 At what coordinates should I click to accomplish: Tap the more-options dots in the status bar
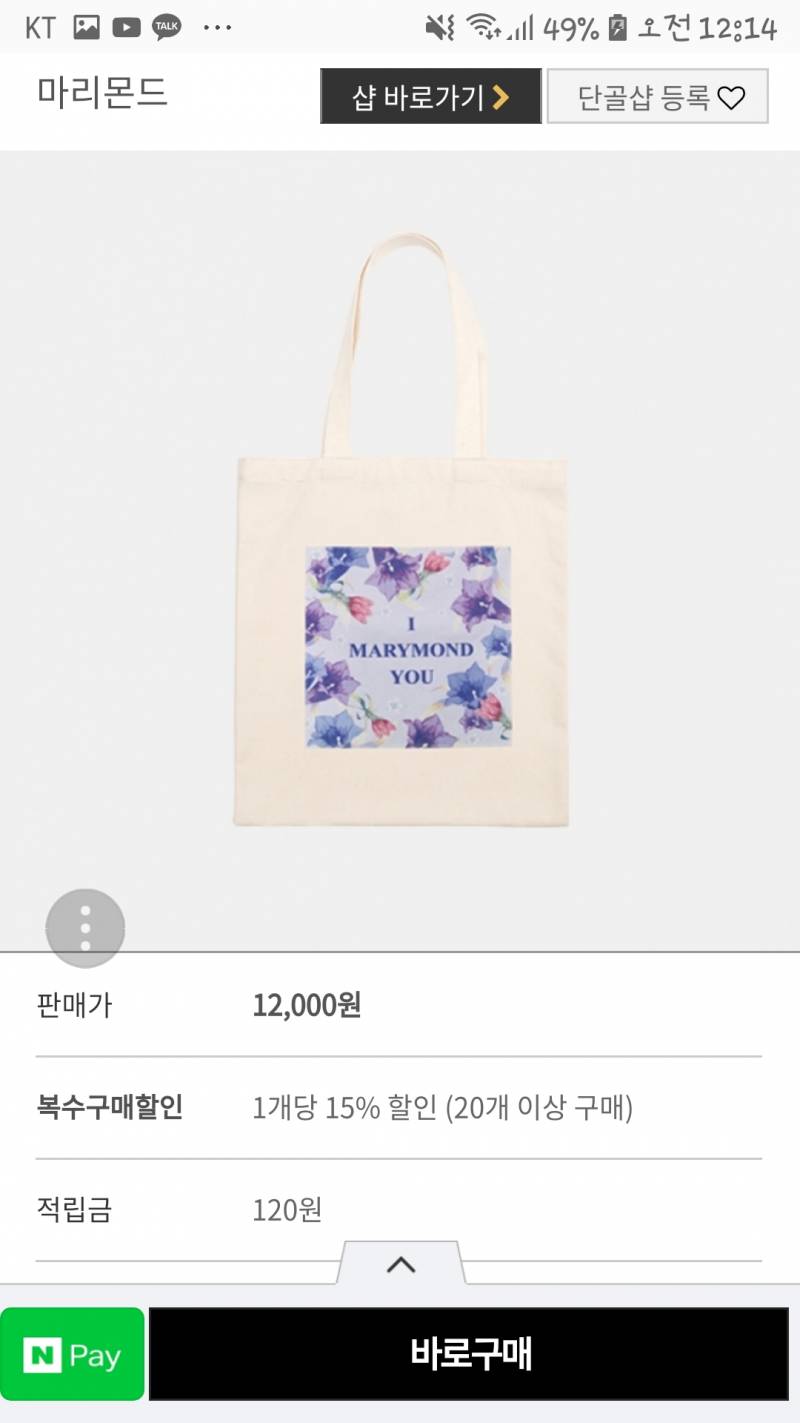tap(216, 26)
